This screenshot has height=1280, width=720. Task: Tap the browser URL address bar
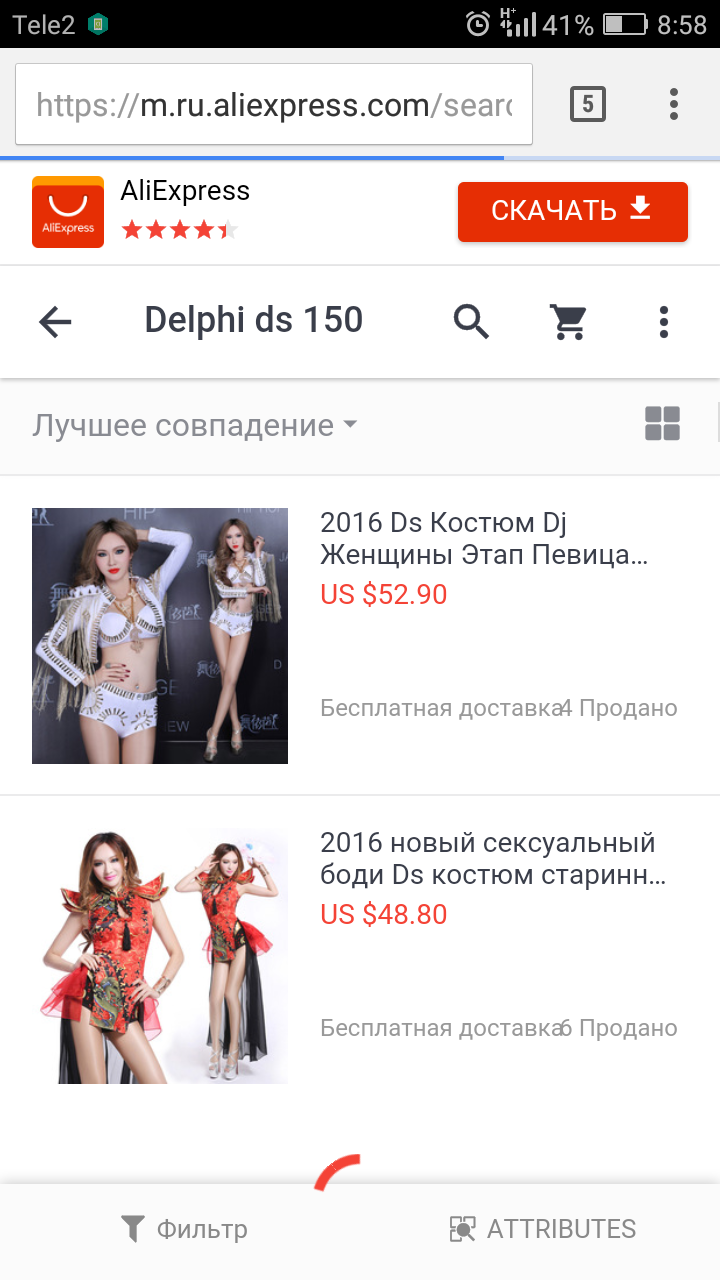273,105
